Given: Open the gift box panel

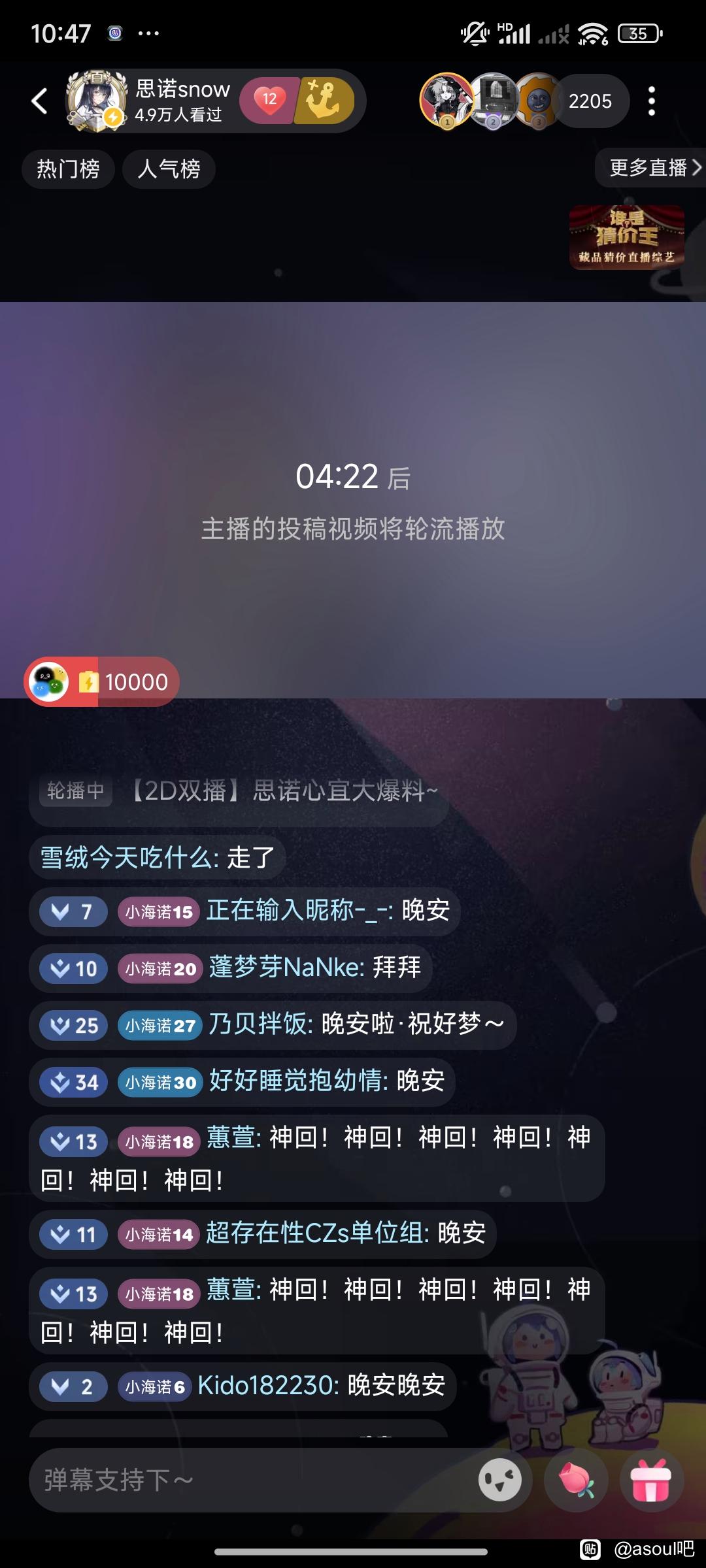Looking at the screenshot, I should pyautogui.click(x=650, y=1480).
